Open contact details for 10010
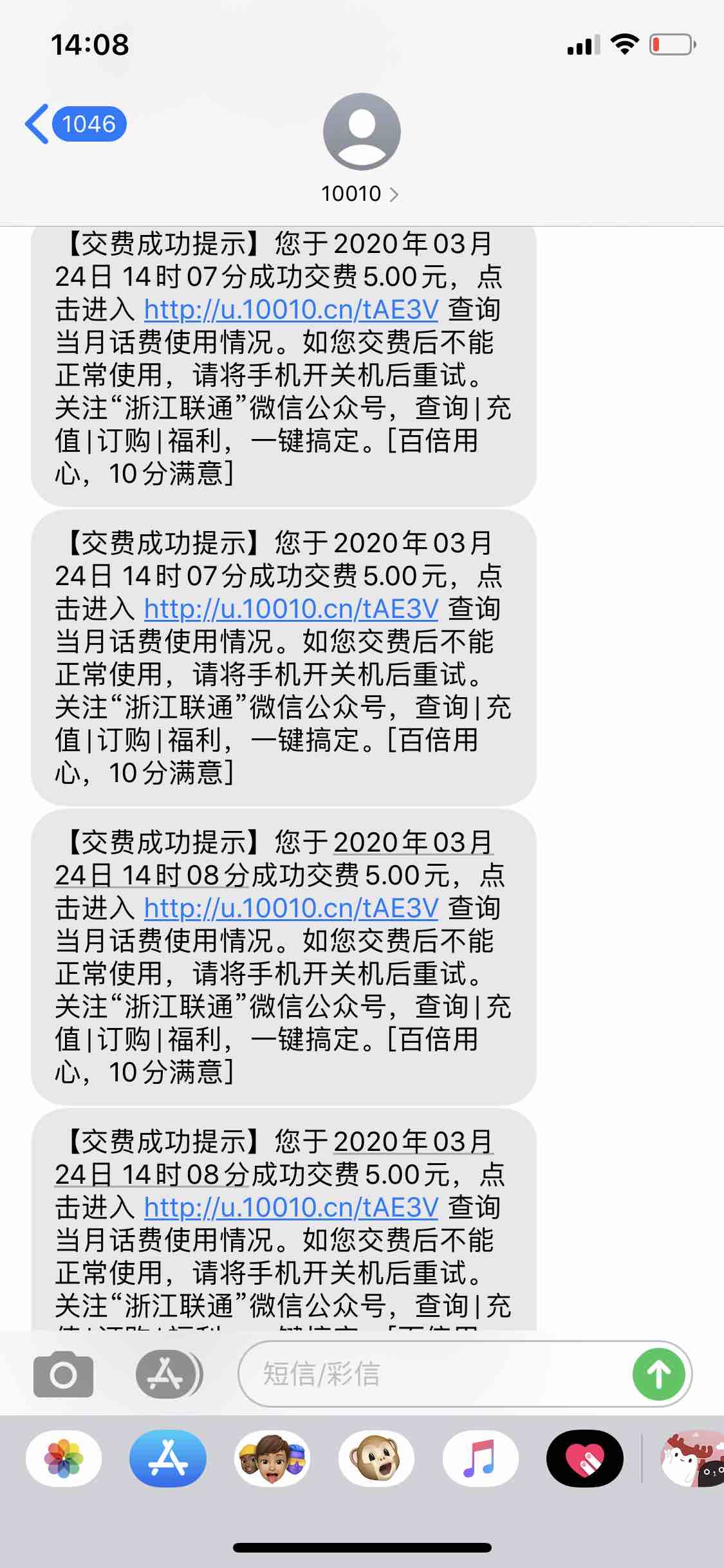The width and height of the screenshot is (724, 1568). (361, 147)
